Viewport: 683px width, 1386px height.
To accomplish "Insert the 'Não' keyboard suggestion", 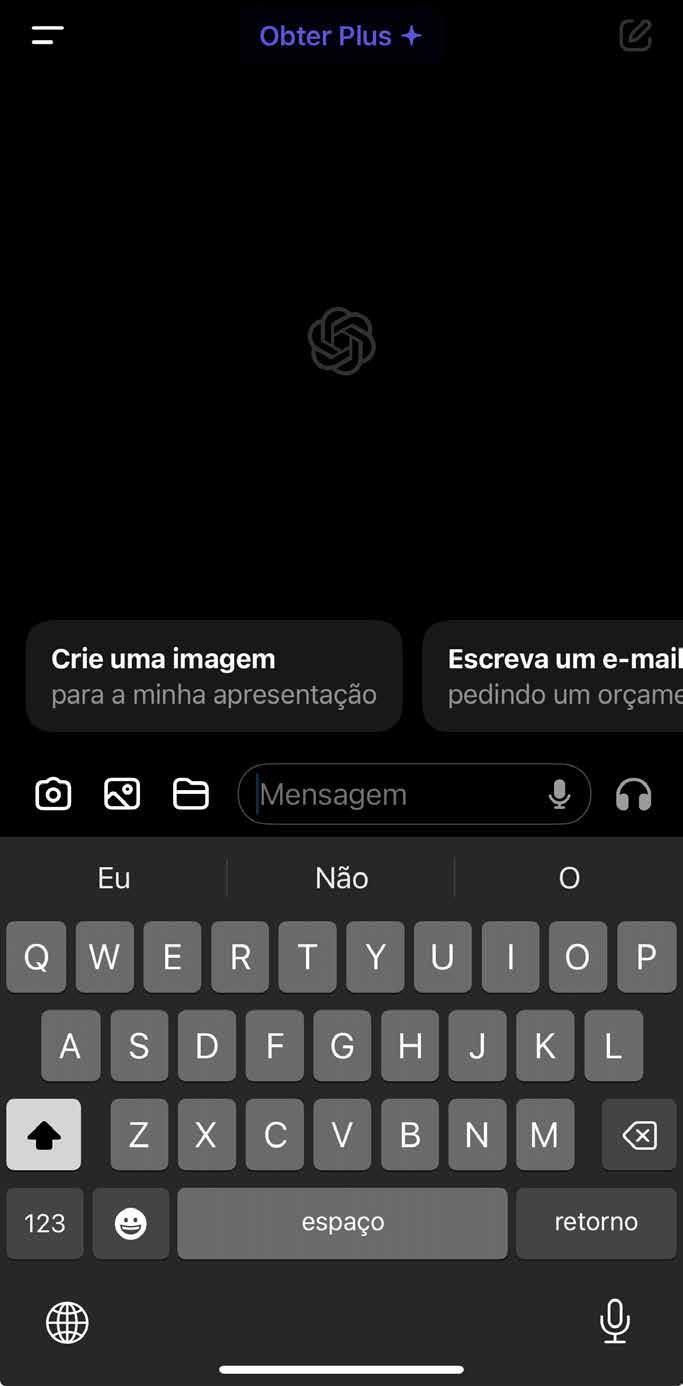I will point(341,878).
